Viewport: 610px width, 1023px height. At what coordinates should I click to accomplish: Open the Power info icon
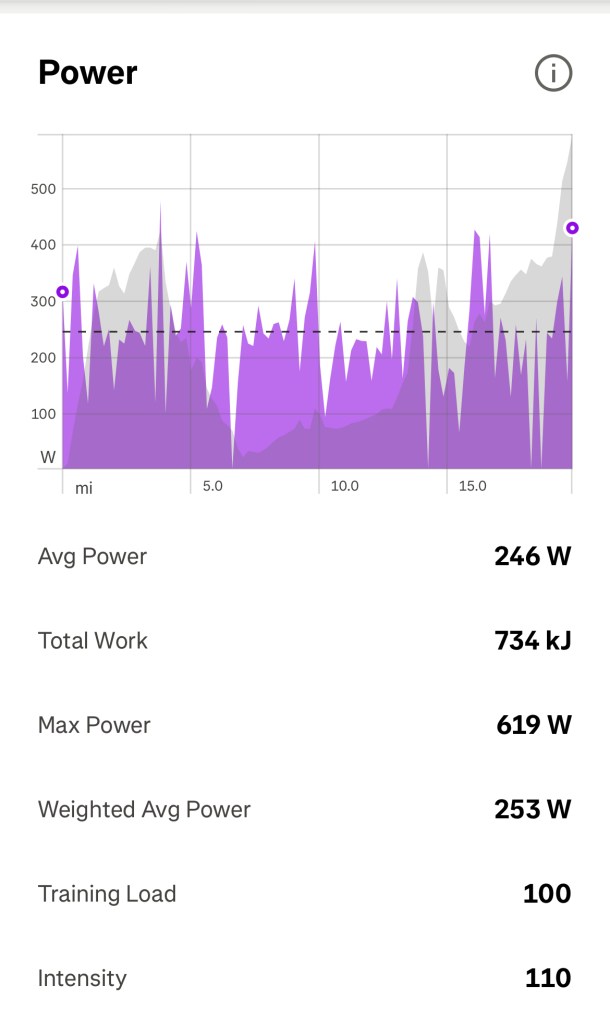click(553, 73)
